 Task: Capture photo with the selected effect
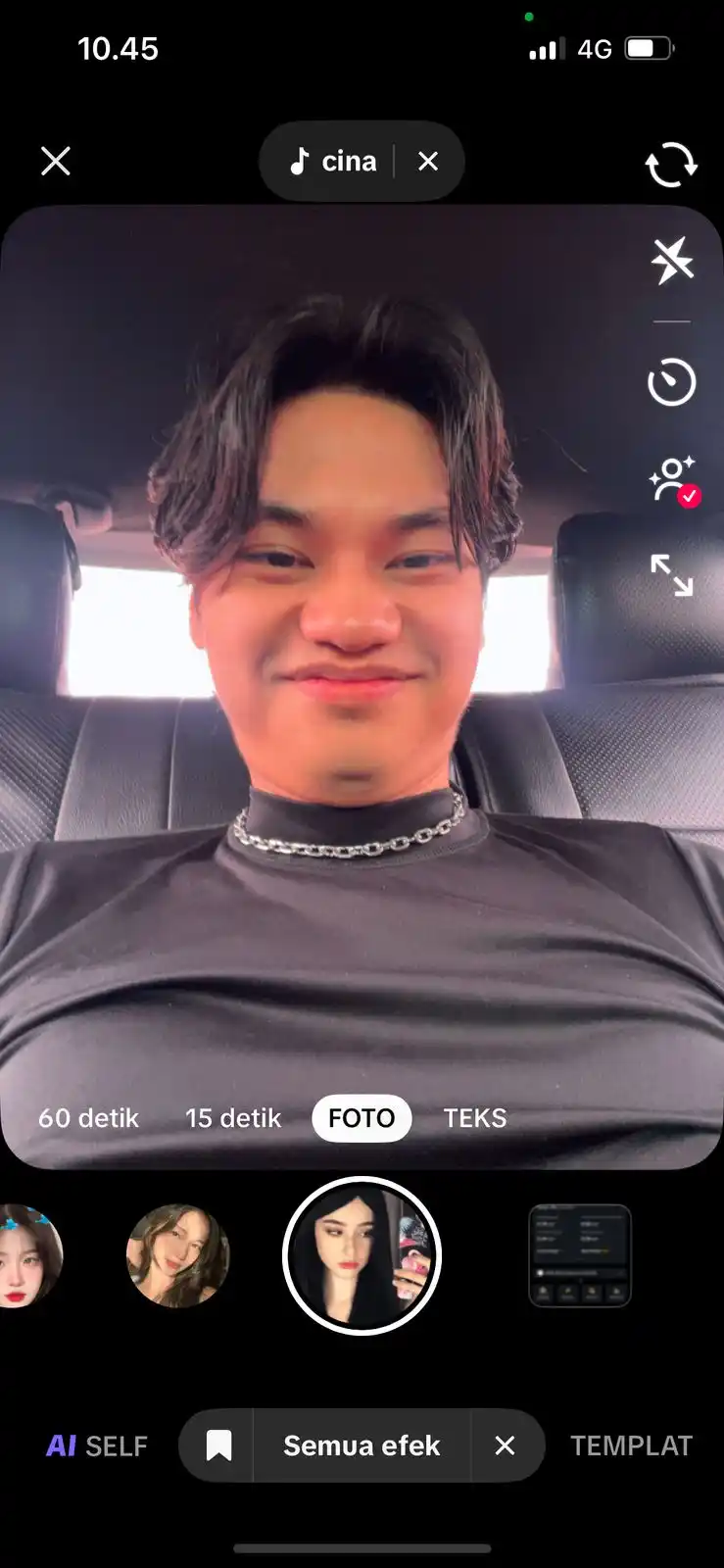tap(362, 1255)
